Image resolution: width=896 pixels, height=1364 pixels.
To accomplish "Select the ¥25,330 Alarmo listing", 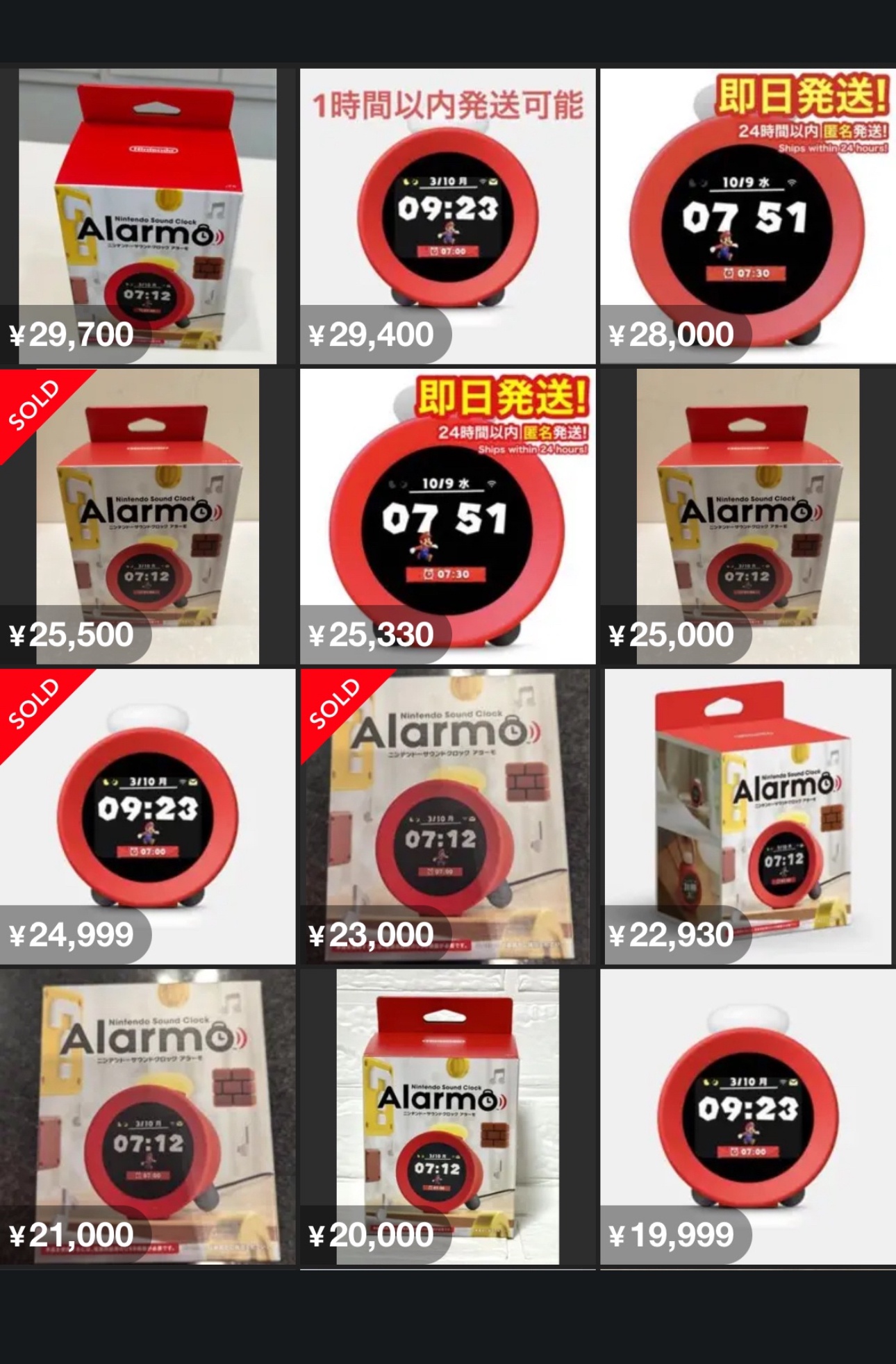I will click(x=447, y=516).
